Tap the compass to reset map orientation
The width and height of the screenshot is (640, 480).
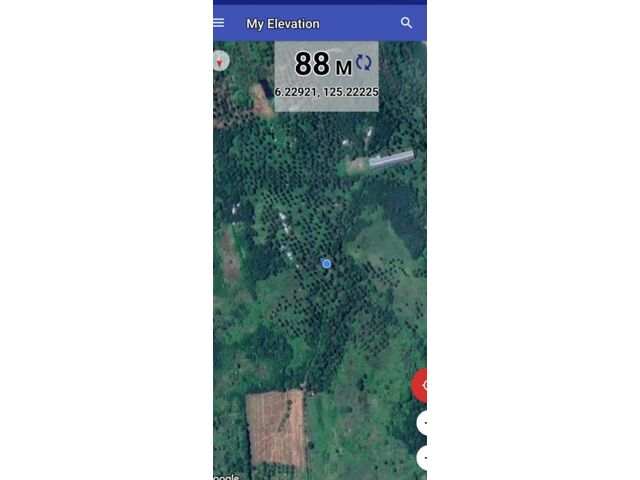220,61
